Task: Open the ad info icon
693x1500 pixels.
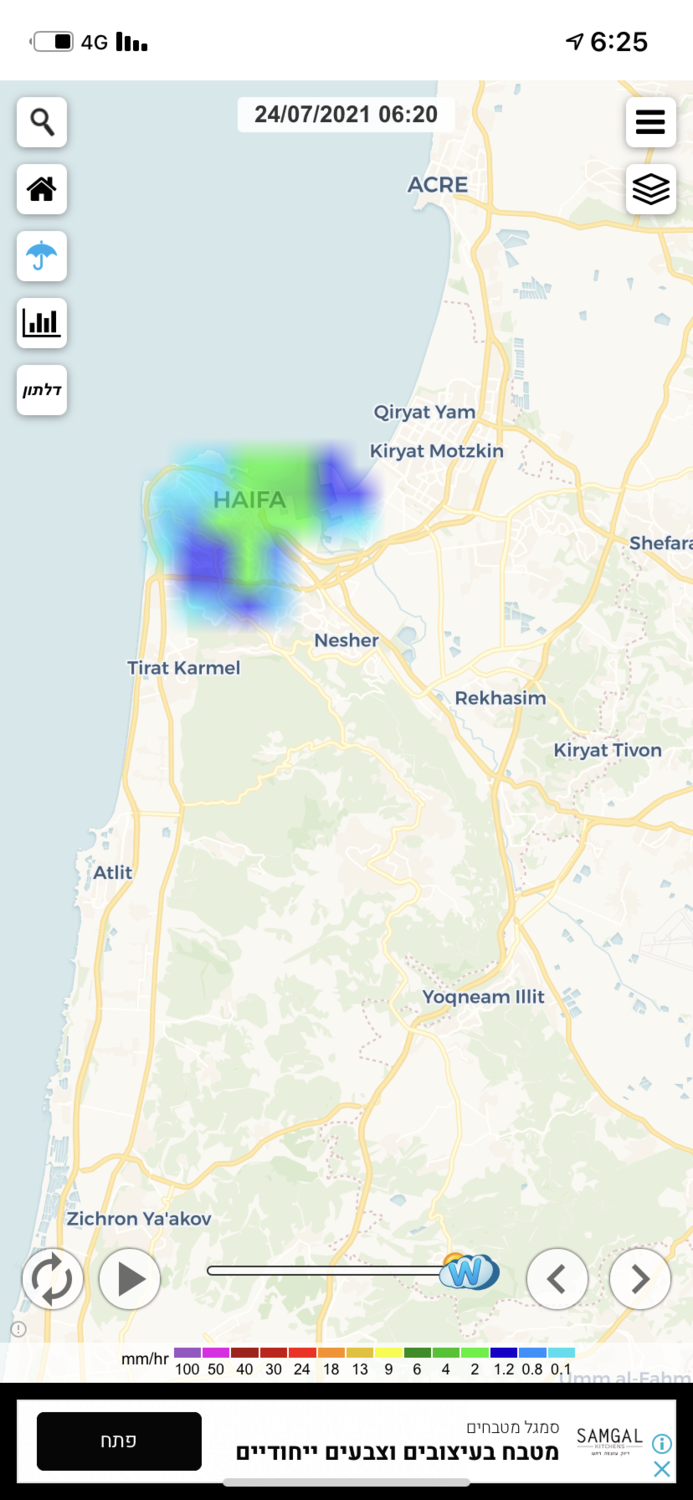Action: pos(662,1443)
